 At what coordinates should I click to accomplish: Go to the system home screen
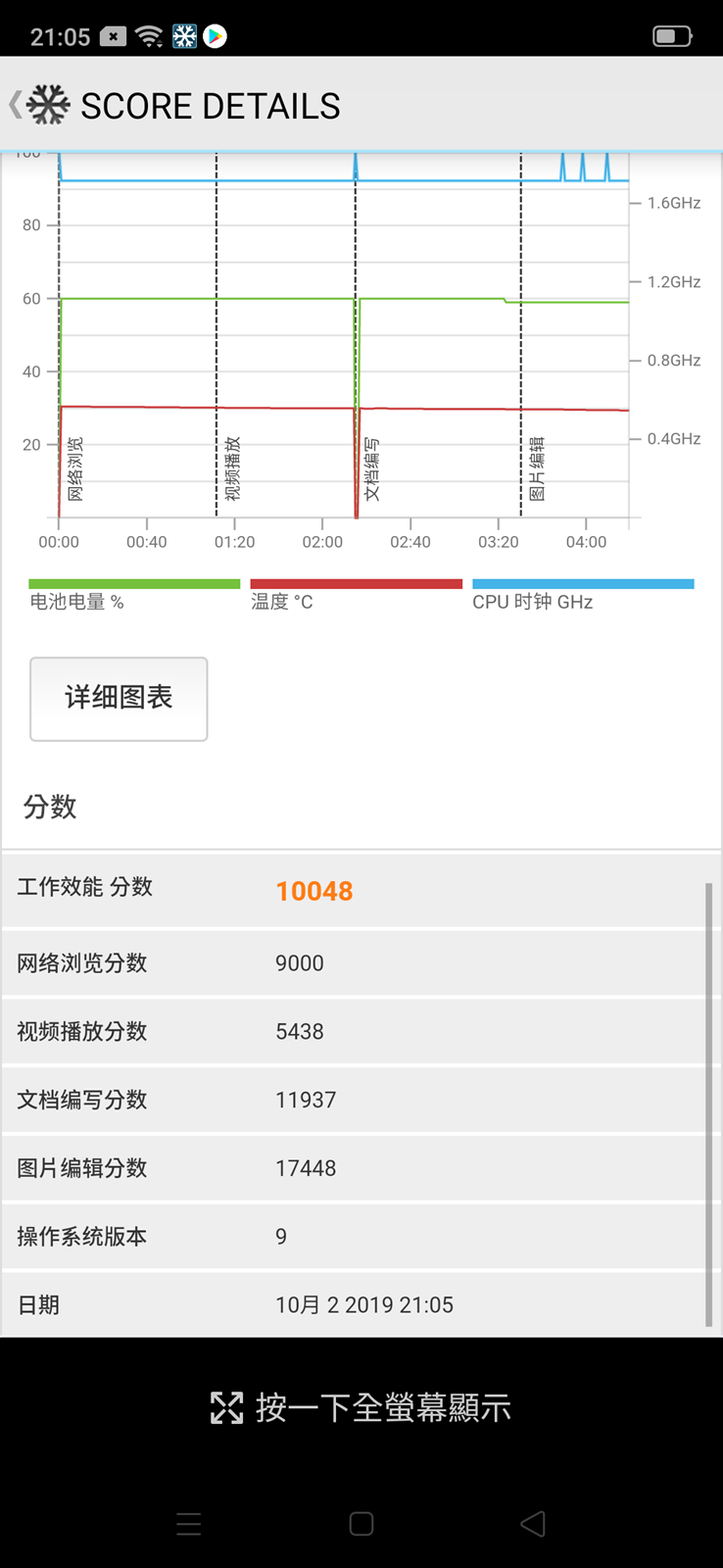[x=361, y=1523]
